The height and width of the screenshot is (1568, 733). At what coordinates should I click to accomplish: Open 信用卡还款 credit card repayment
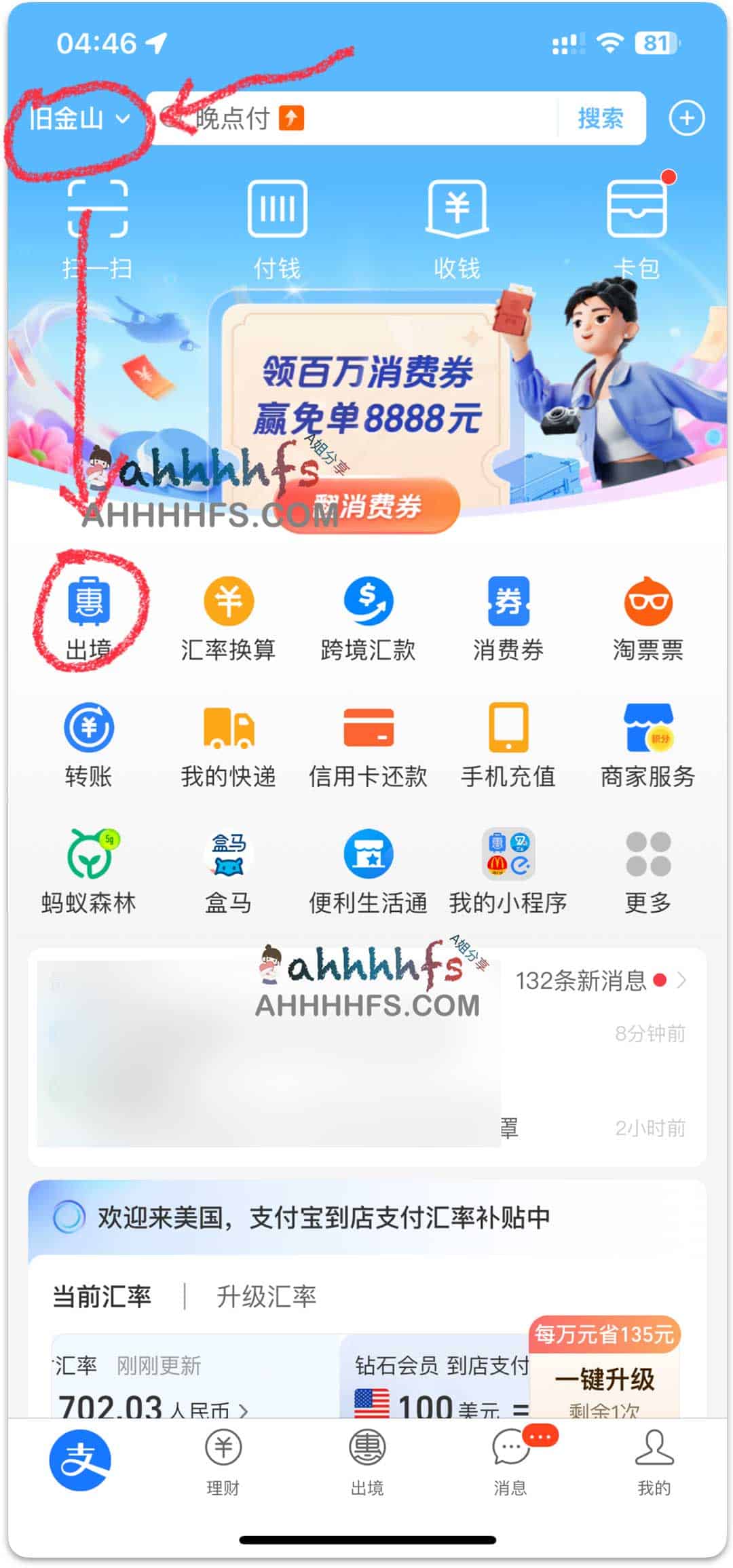[x=368, y=744]
